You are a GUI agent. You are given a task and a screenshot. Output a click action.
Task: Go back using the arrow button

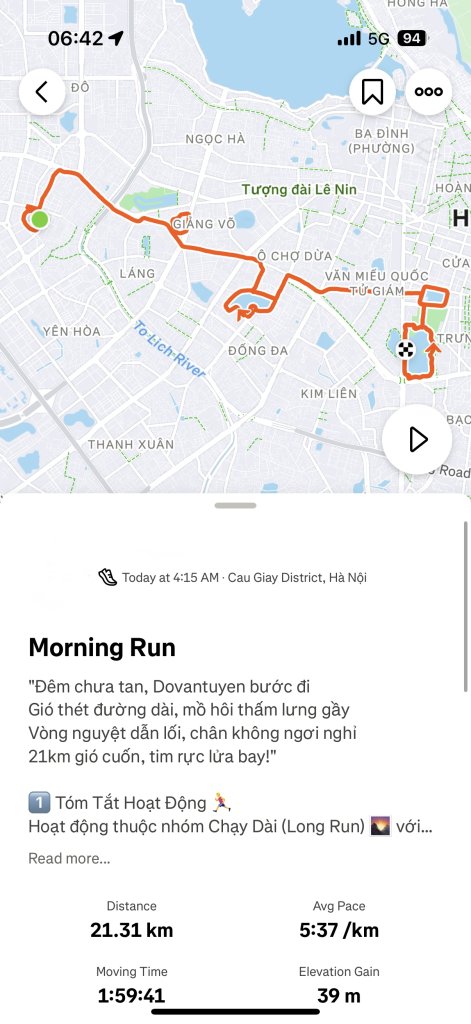click(42, 92)
